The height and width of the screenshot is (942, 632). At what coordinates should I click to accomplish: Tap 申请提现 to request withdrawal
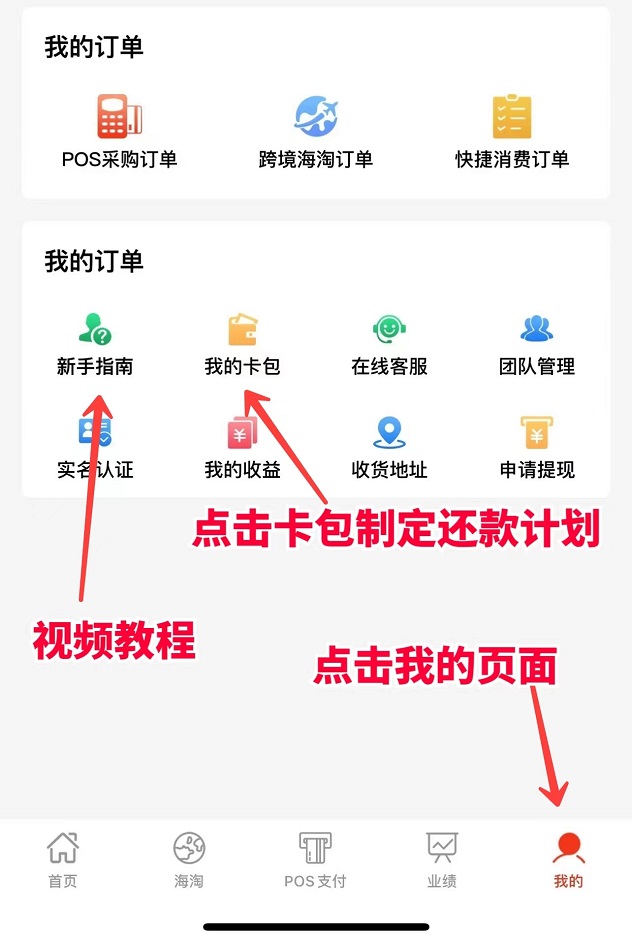point(537,447)
